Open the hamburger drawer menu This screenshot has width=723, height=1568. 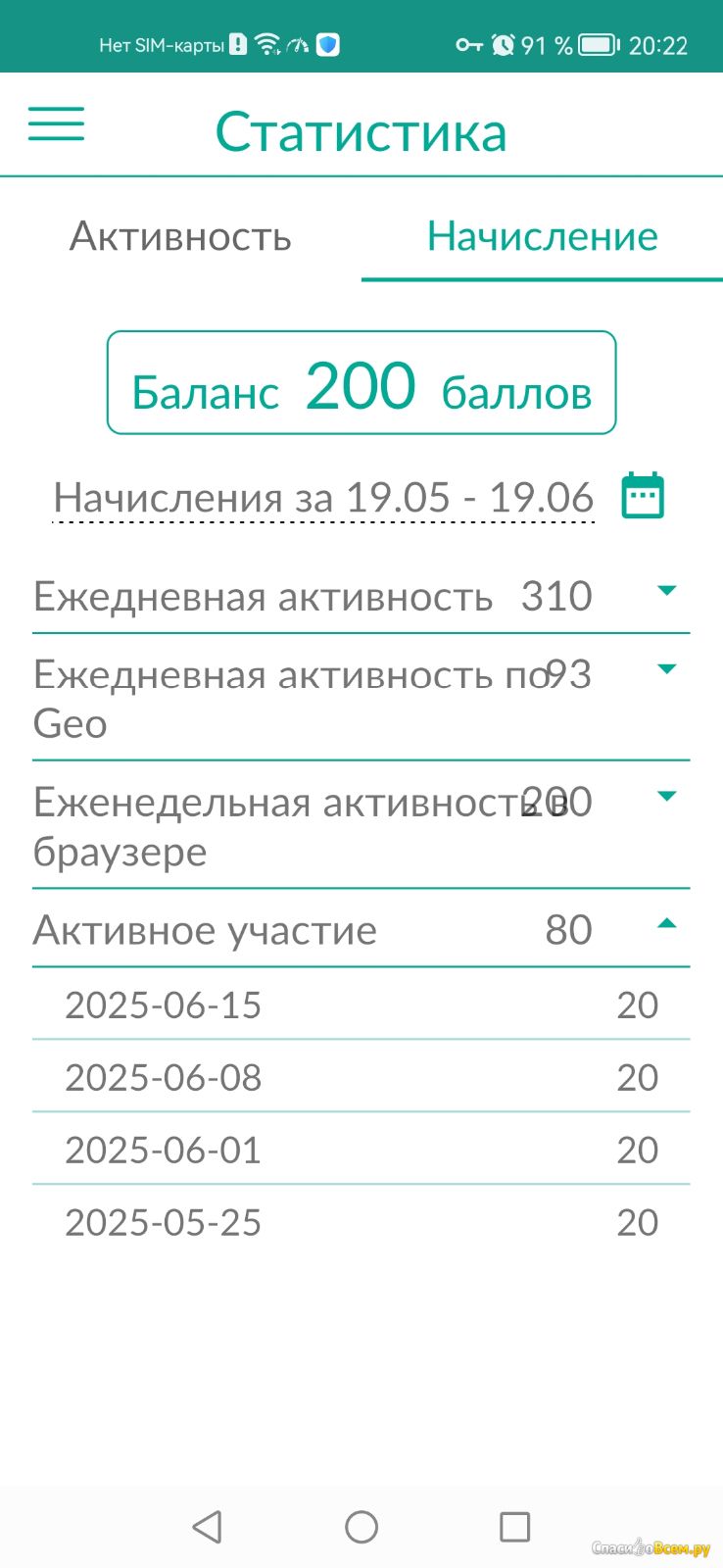tap(56, 124)
